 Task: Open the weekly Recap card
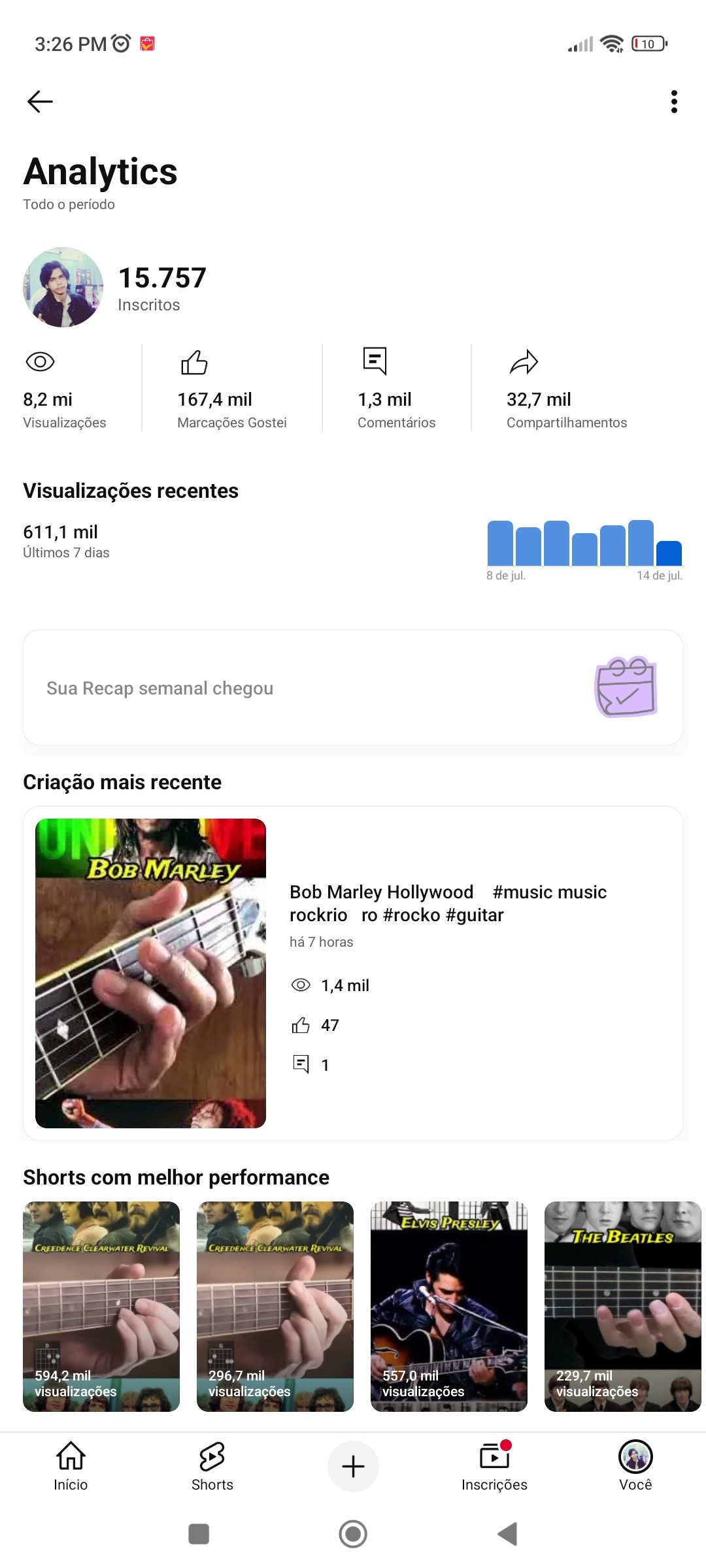pos(353,687)
